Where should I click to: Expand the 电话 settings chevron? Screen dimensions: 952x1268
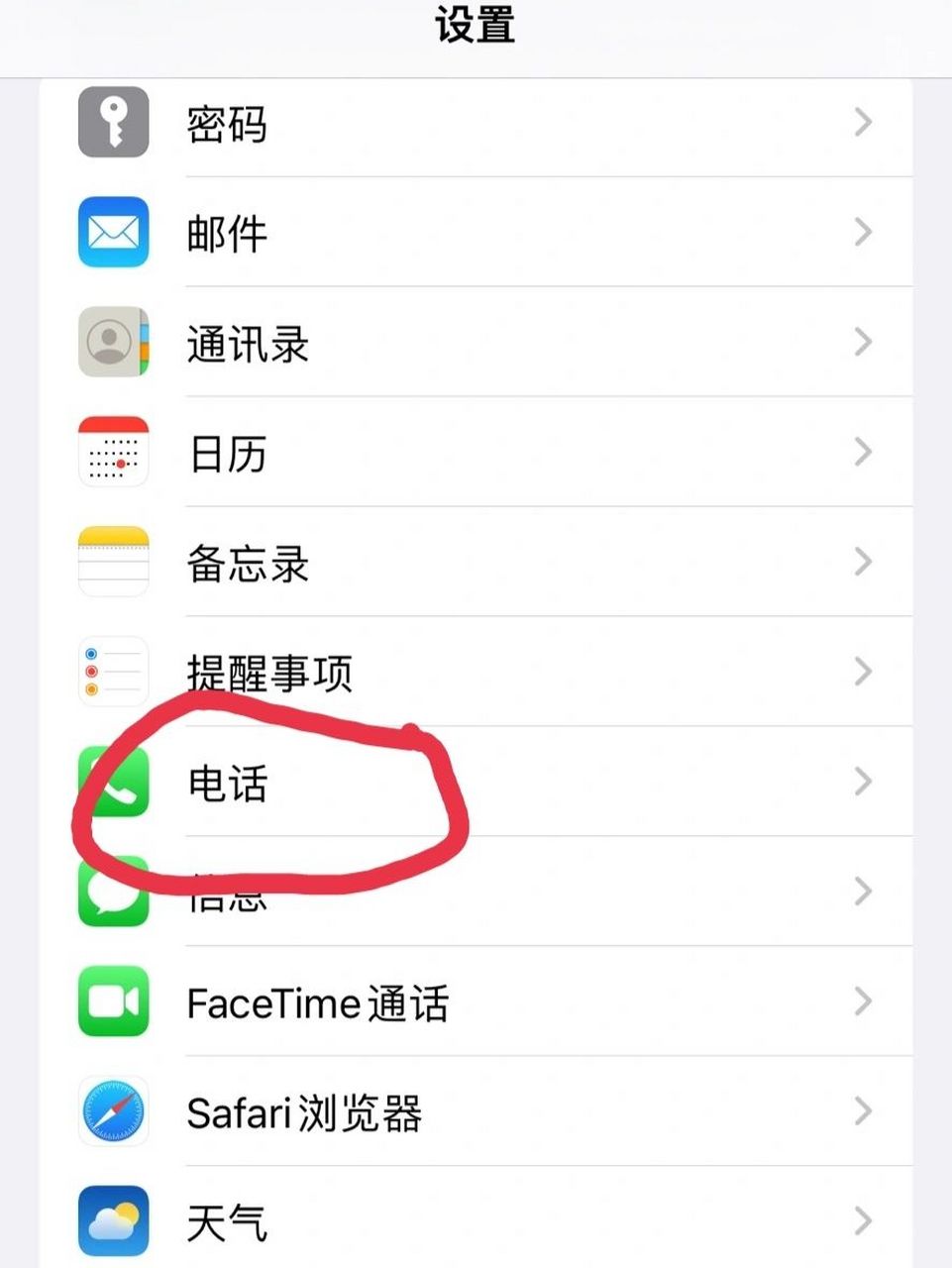[860, 783]
